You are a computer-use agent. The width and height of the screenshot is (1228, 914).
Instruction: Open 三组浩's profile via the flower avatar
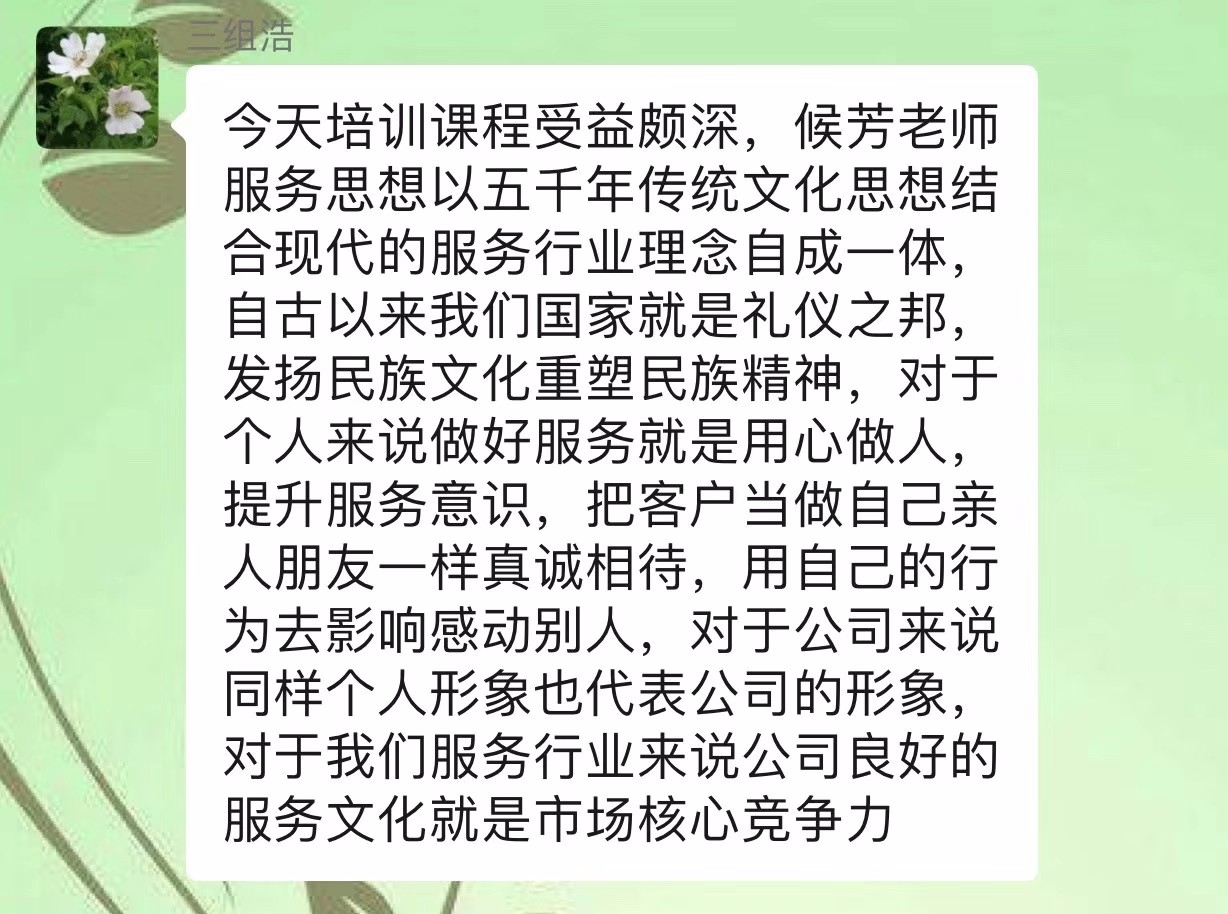click(x=97, y=88)
